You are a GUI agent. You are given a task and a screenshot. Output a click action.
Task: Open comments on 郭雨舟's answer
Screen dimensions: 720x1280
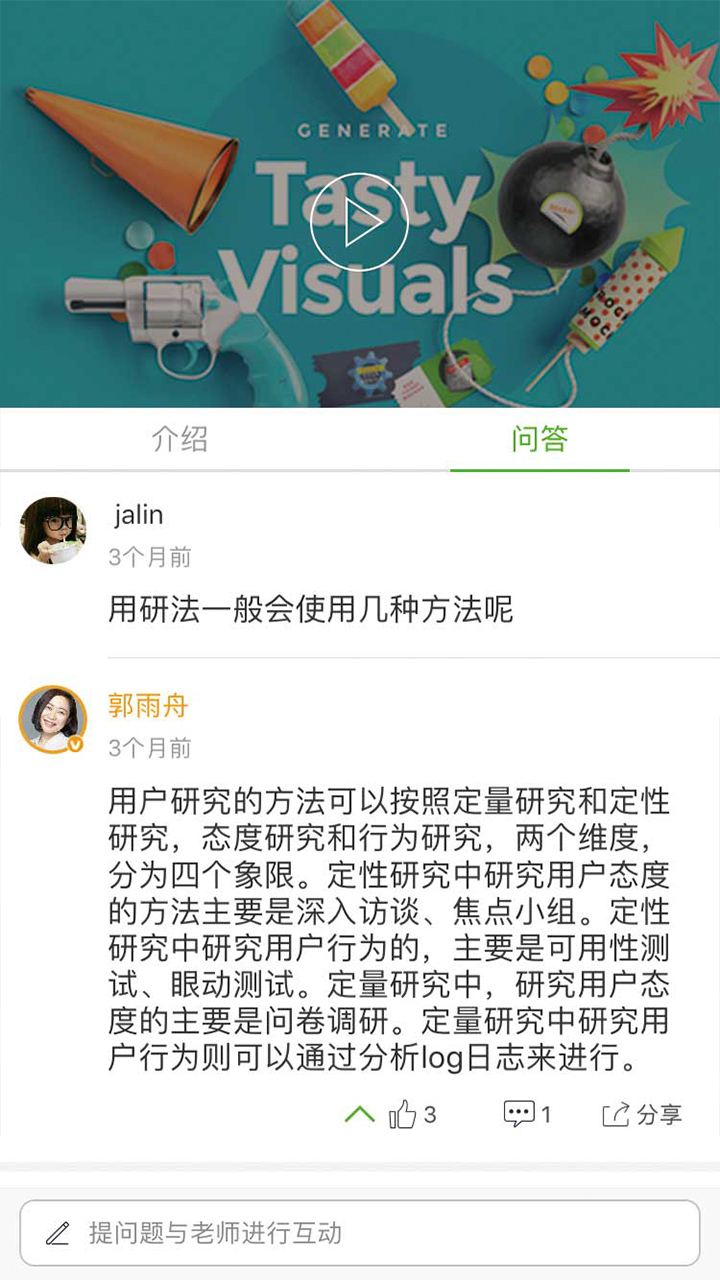click(527, 1114)
